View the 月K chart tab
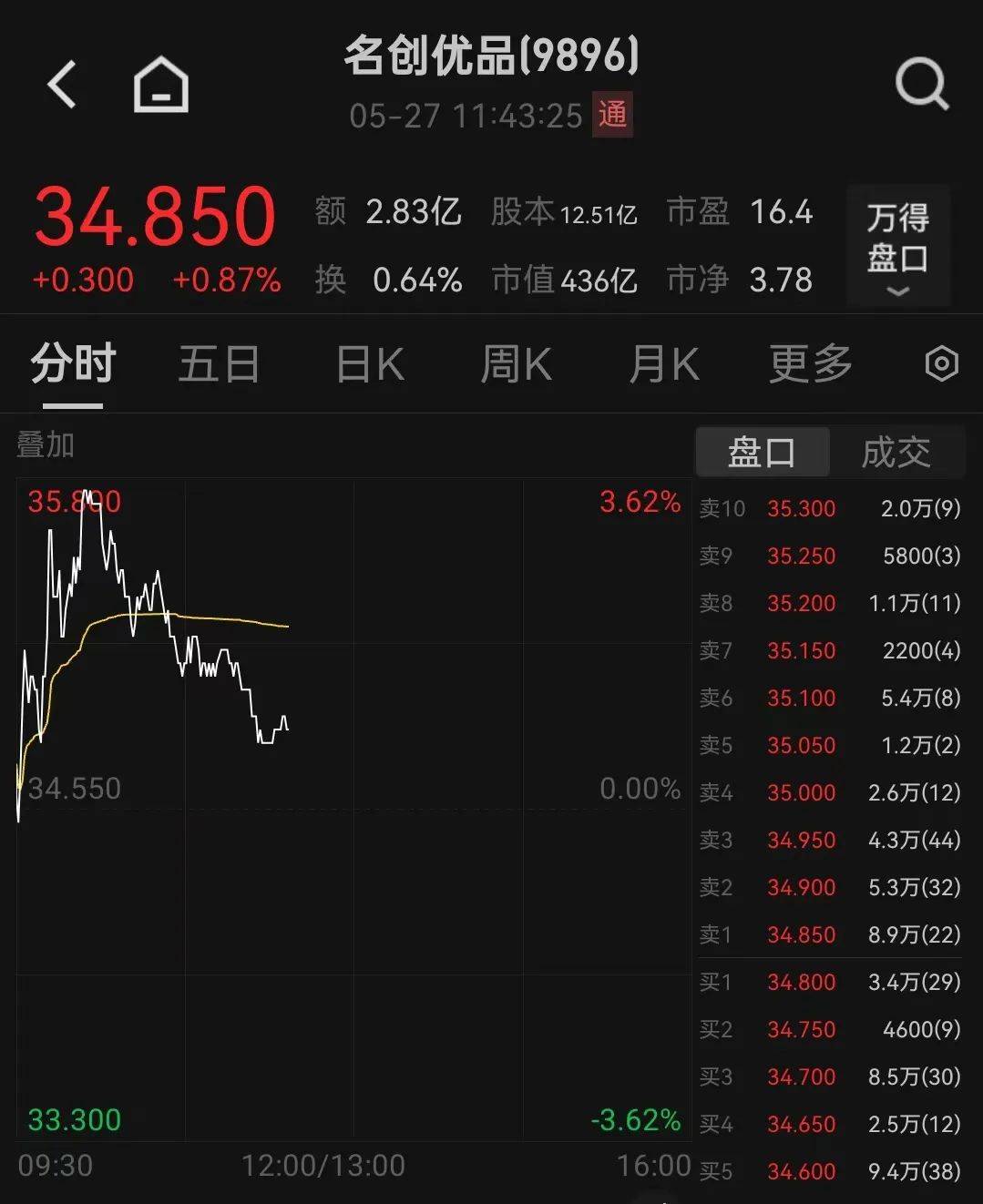 [x=664, y=364]
